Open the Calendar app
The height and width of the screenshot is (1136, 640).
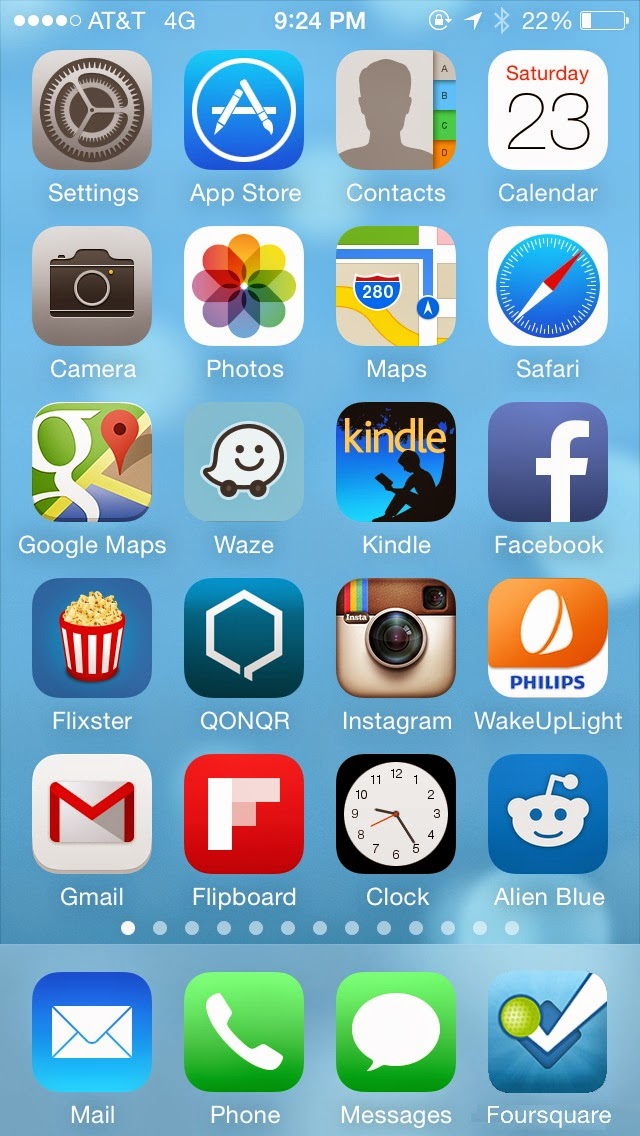click(548, 110)
